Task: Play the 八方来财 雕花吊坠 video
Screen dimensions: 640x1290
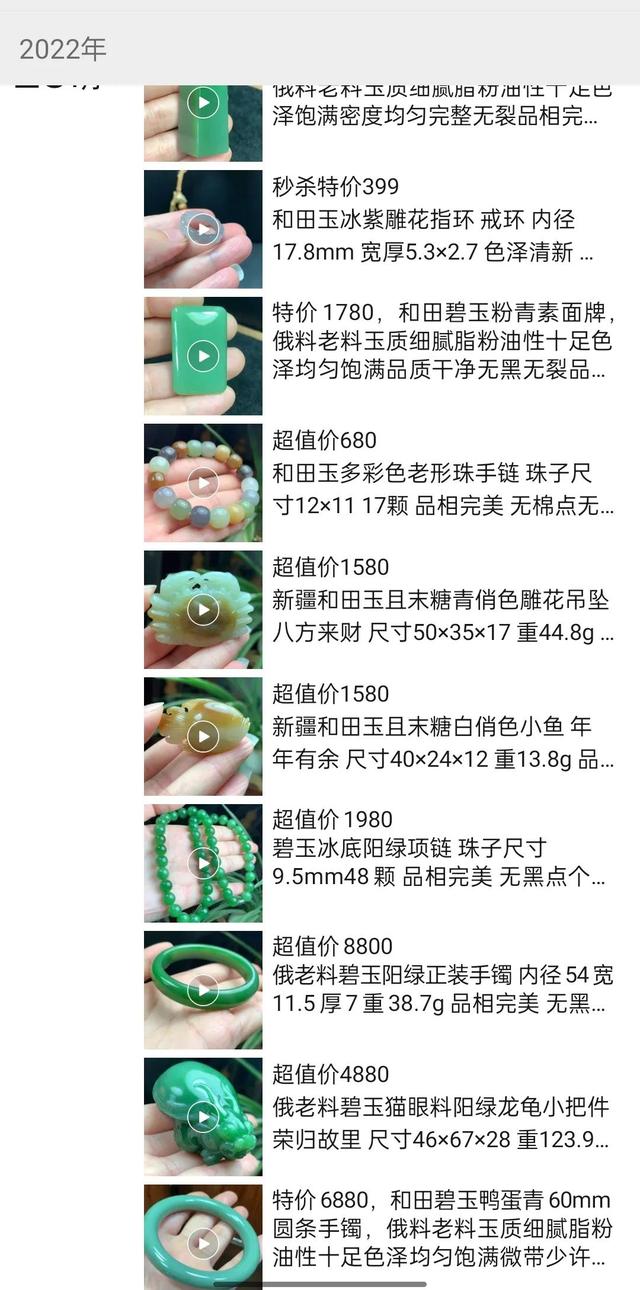Action: pos(203,609)
